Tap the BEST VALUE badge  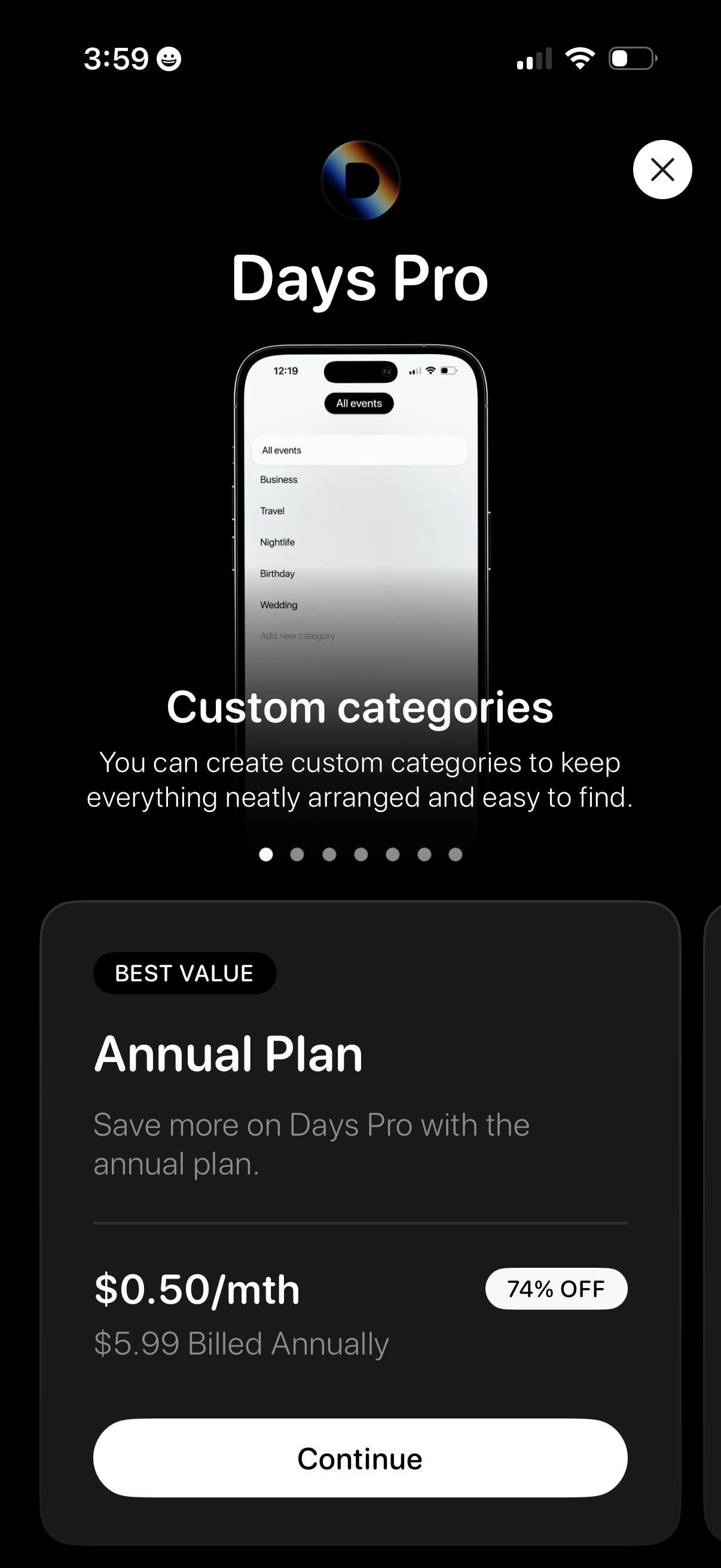(x=184, y=973)
